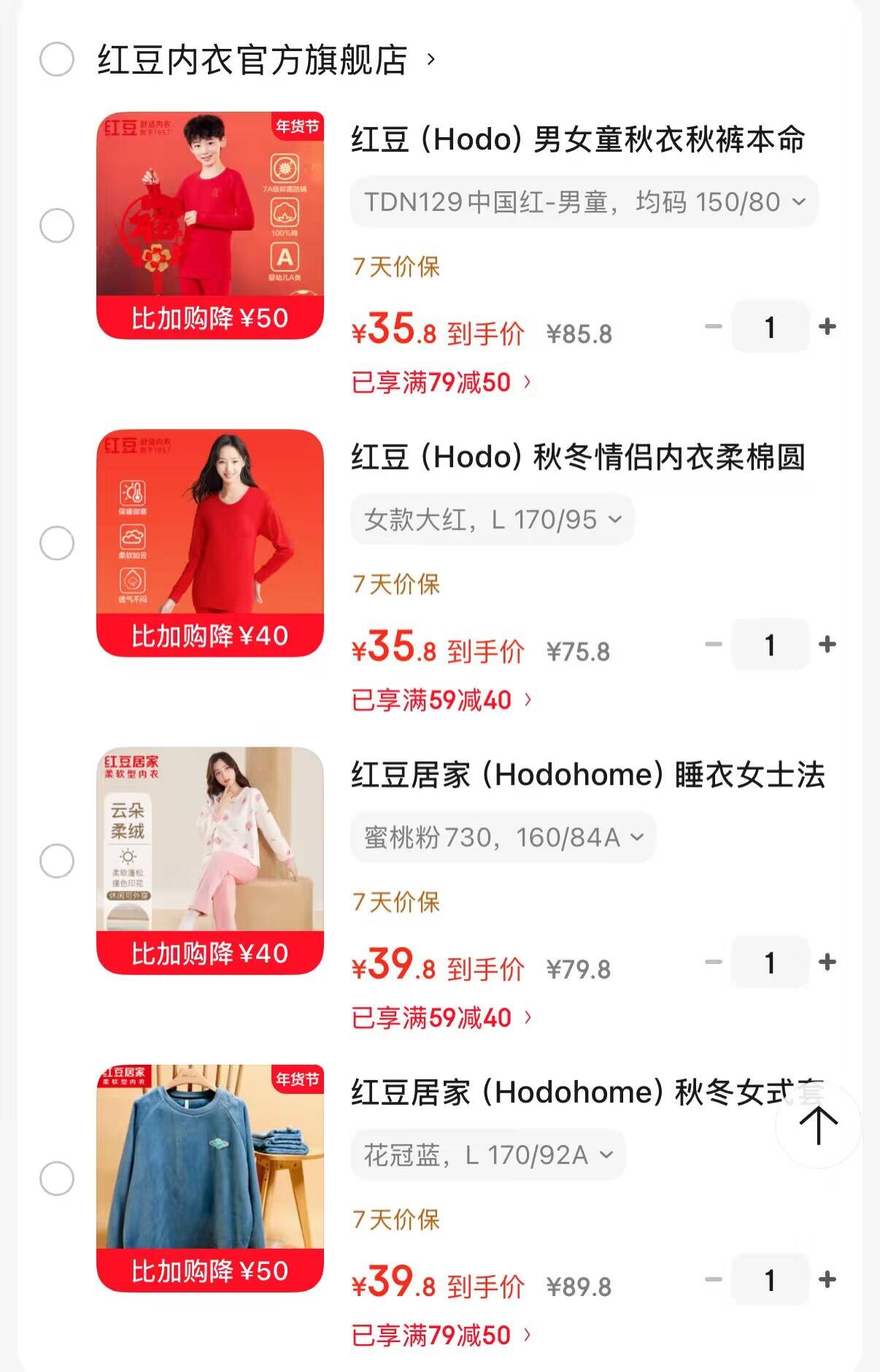
Task: View 已享满59减40 promotion for 秋冬情侣内衣
Action: (441, 701)
